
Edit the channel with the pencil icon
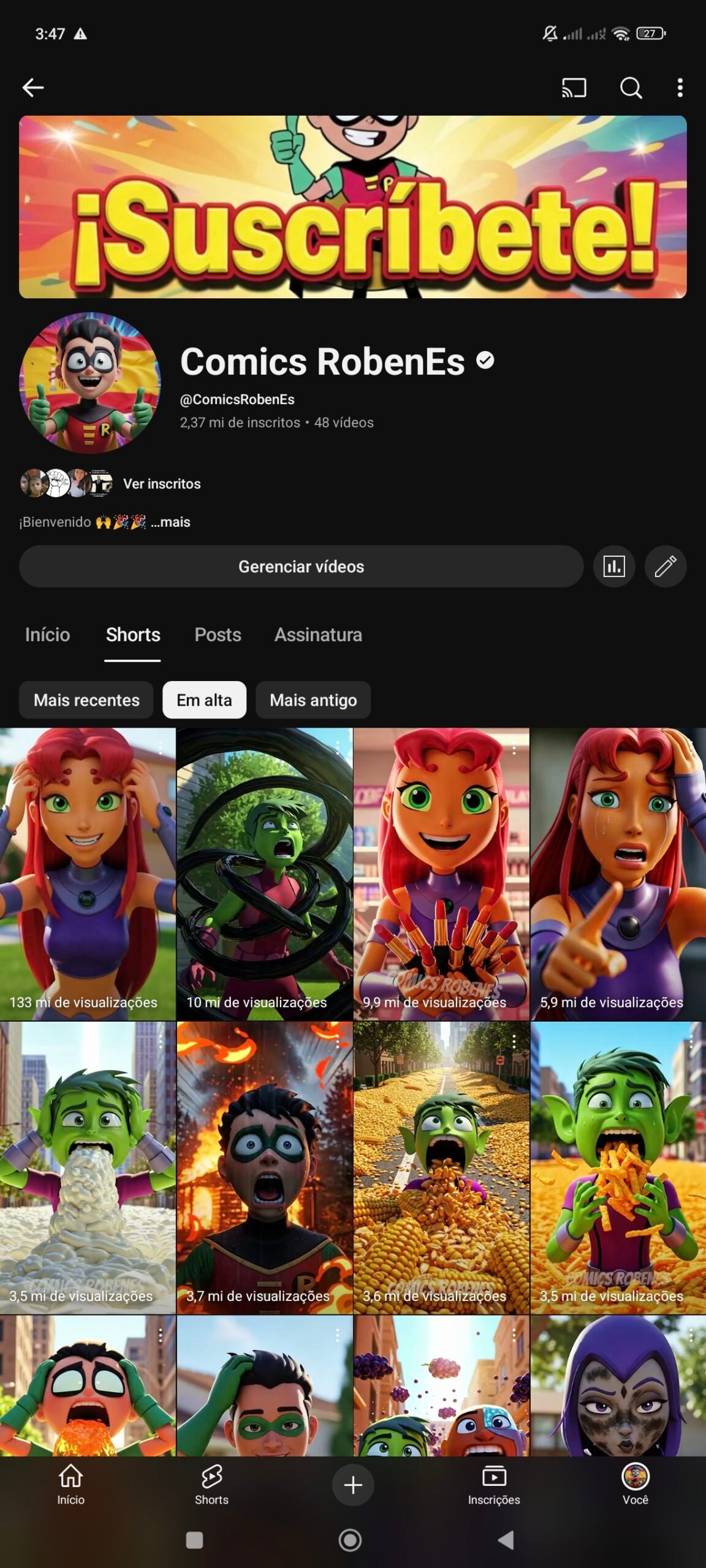coord(666,567)
